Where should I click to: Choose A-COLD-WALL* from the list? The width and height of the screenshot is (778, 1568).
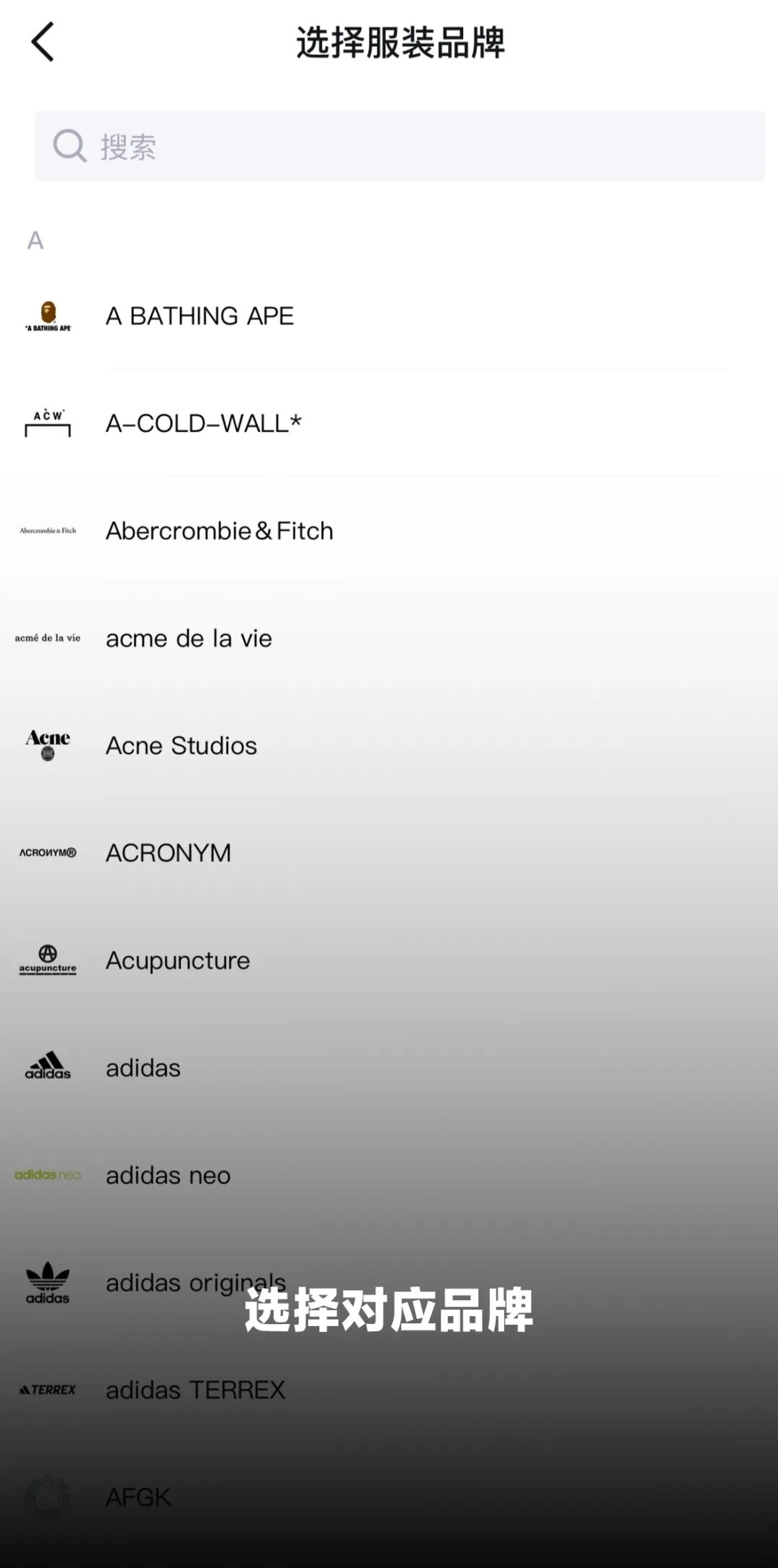point(204,423)
